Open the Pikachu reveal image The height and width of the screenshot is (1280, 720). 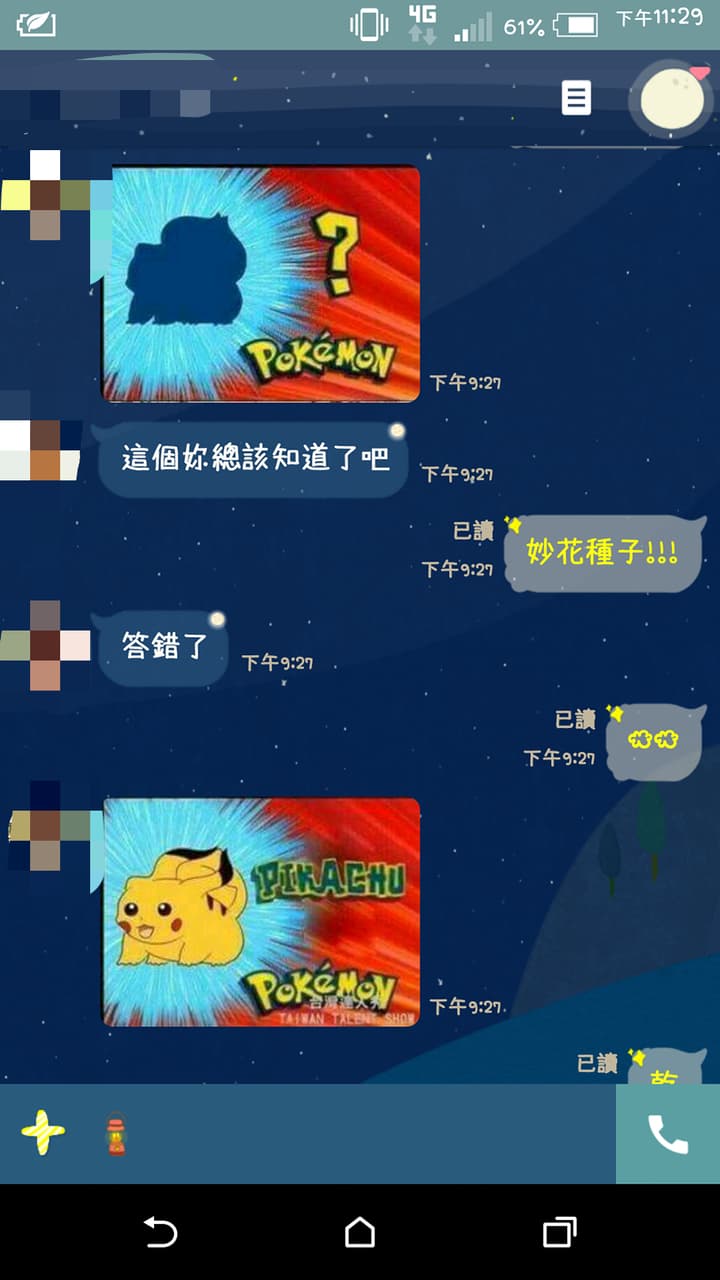point(261,912)
